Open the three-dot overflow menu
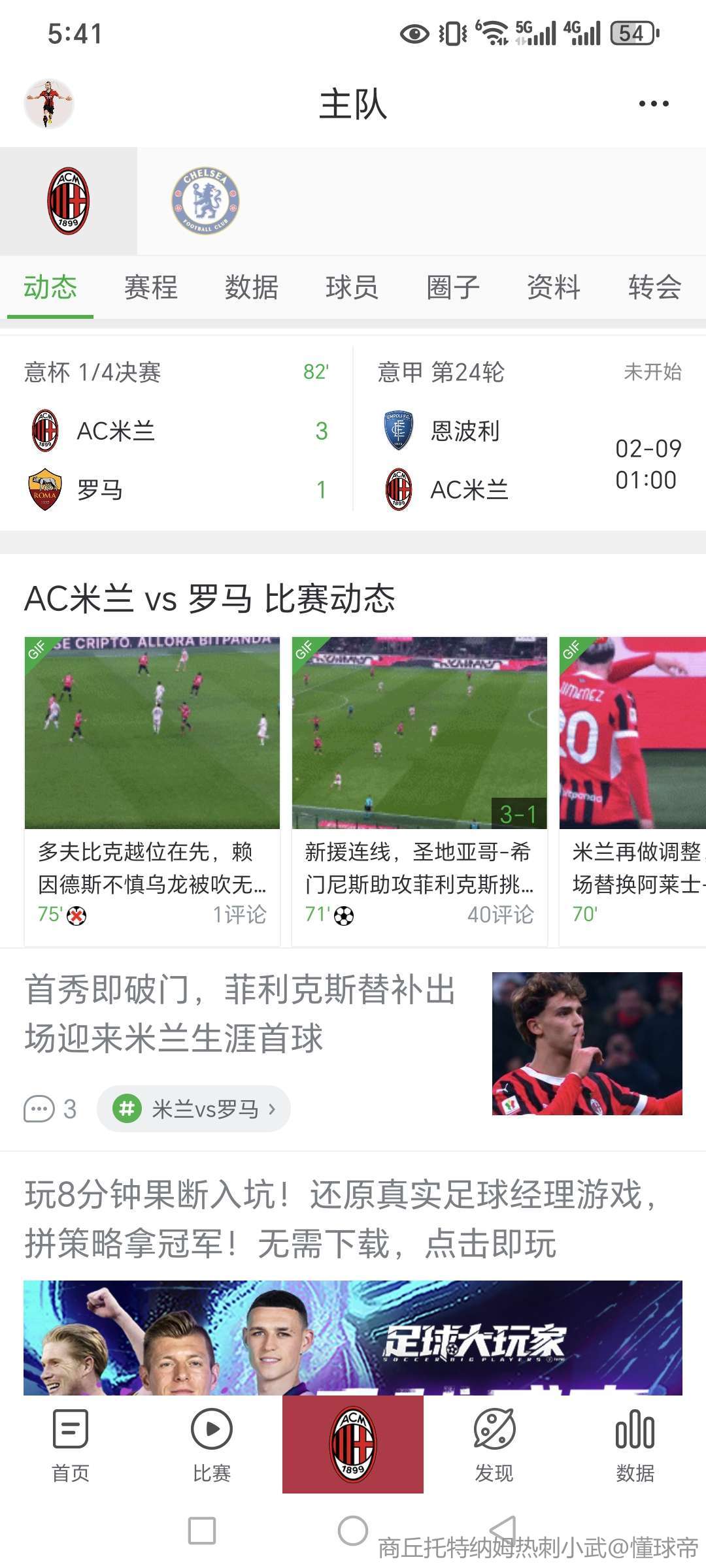This screenshot has height=1568, width=706. tap(654, 104)
